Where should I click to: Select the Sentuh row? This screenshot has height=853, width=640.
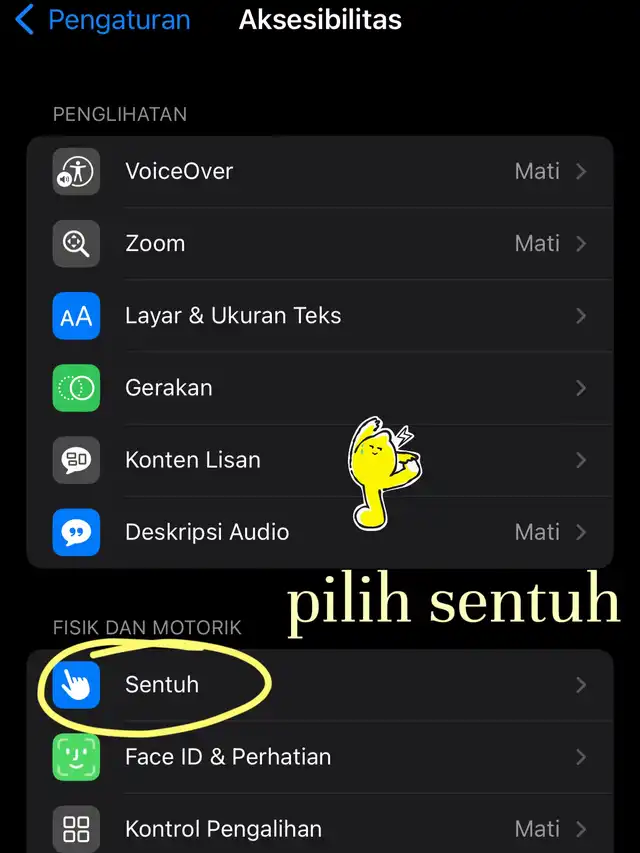[320, 685]
